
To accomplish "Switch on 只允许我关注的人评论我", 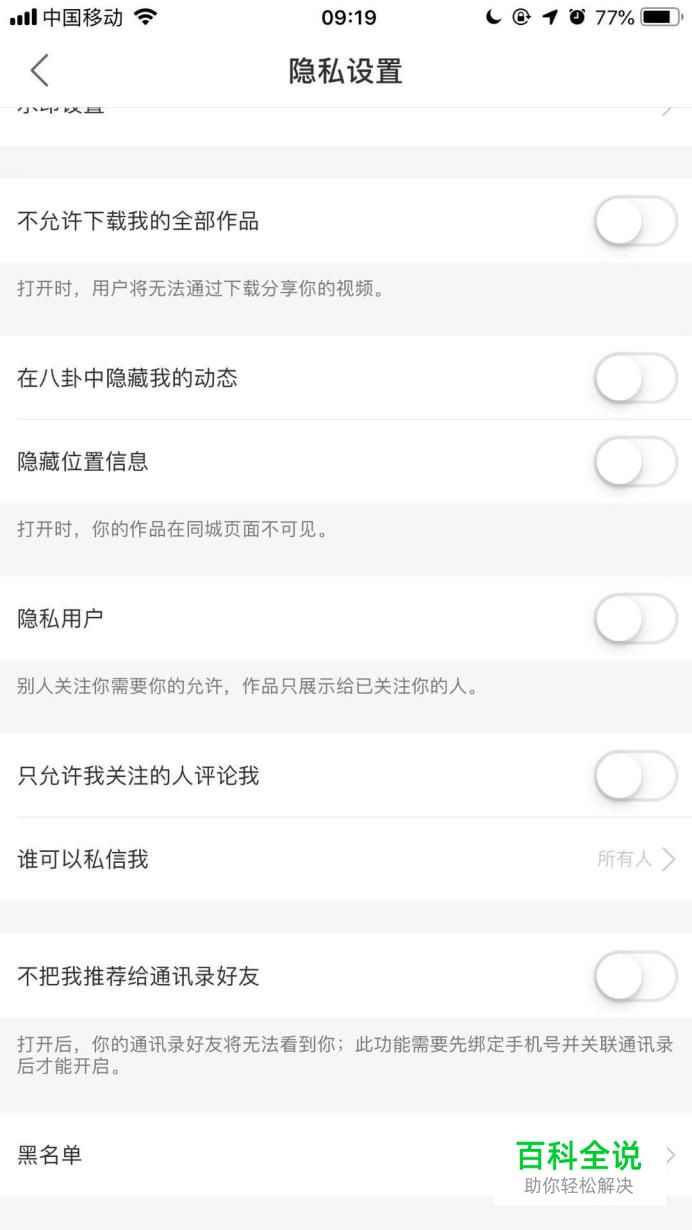I will pyautogui.click(x=636, y=776).
